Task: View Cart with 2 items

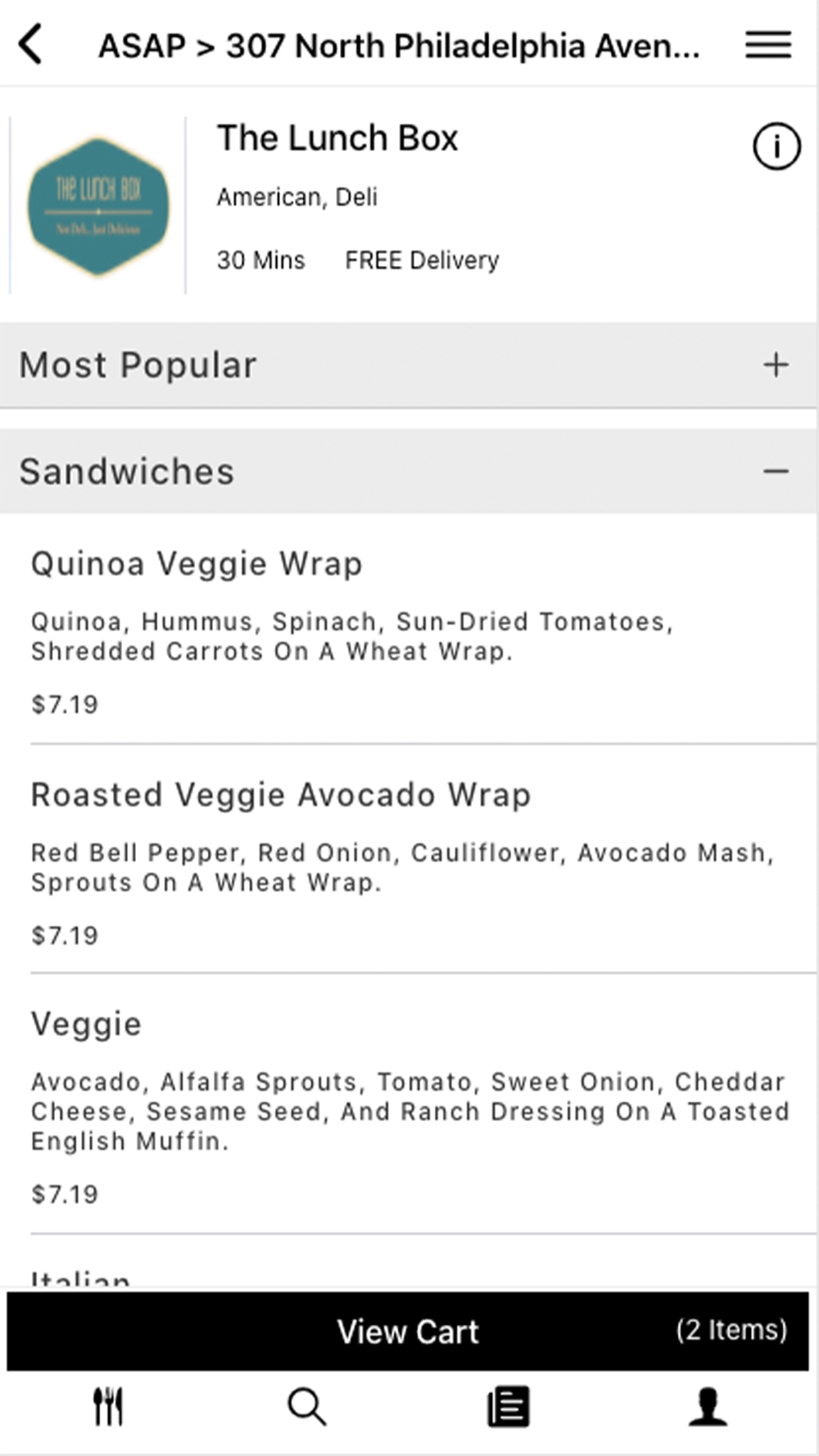Action: coord(408,1332)
